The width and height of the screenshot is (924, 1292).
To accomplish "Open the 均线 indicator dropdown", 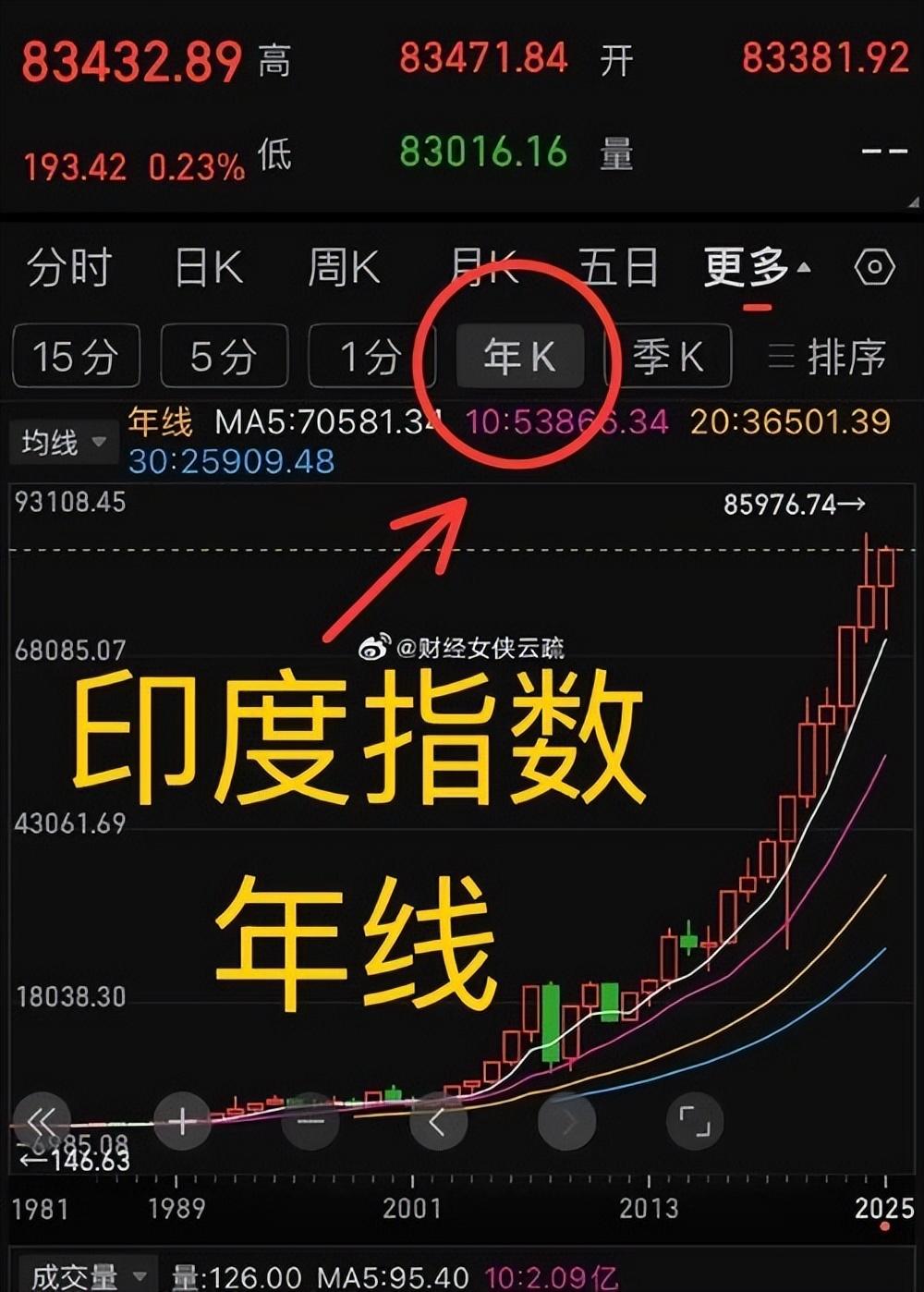I will (x=59, y=443).
